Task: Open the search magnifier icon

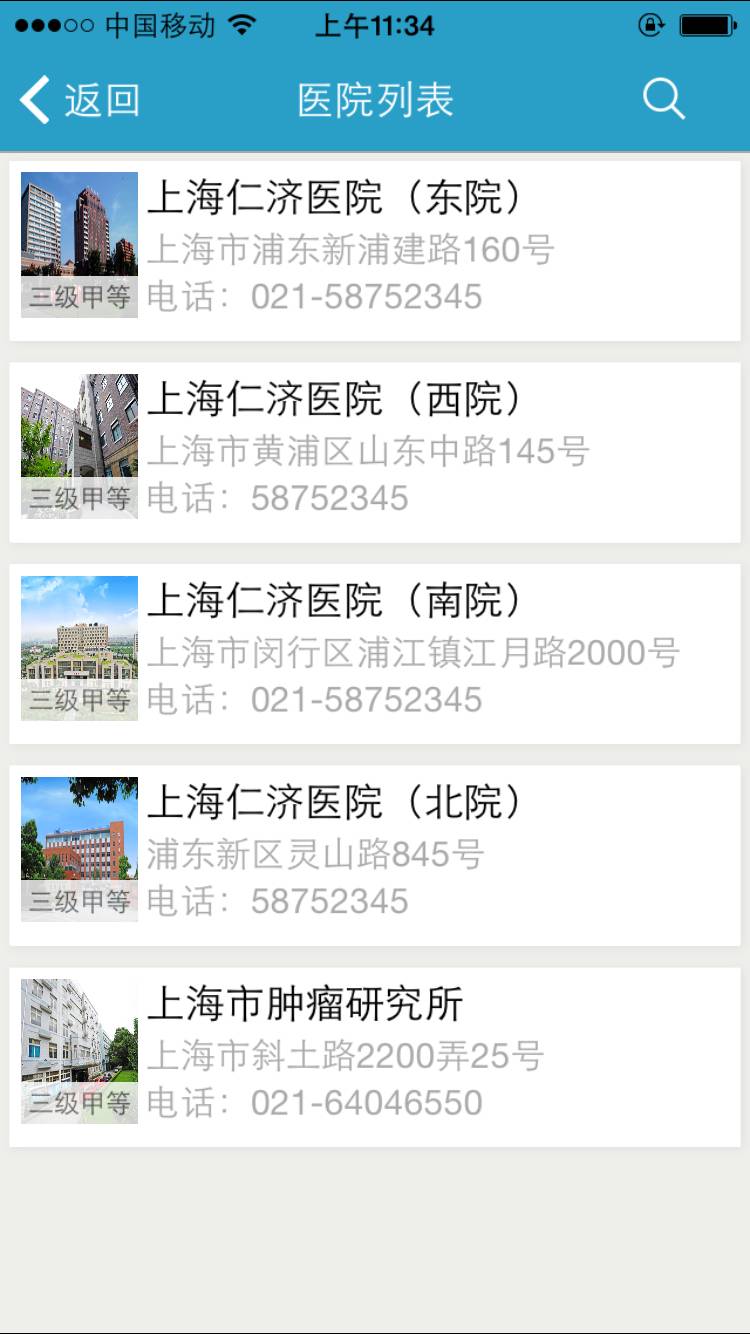Action: point(663,100)
